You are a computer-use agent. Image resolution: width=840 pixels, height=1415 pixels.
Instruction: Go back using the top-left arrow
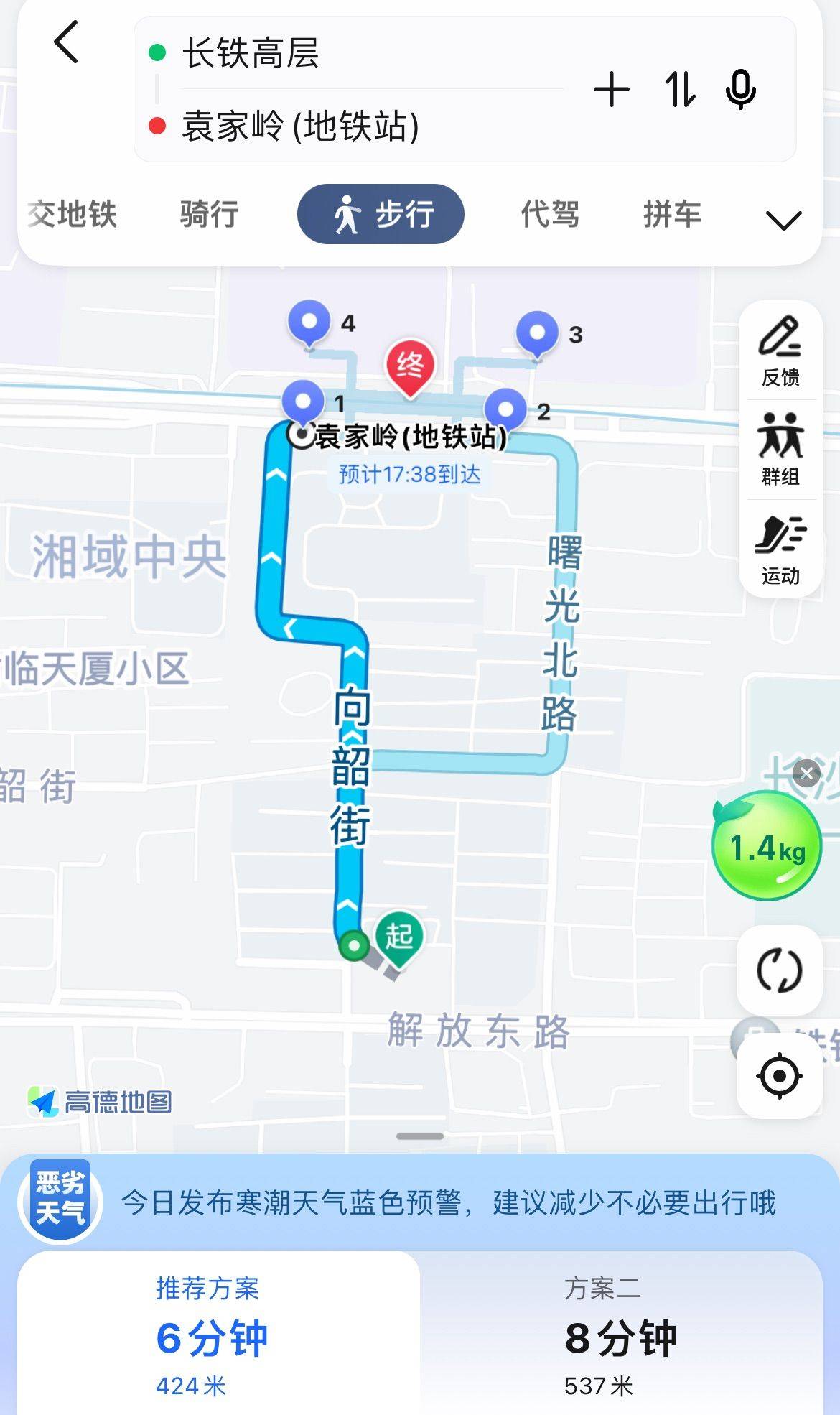66,42
